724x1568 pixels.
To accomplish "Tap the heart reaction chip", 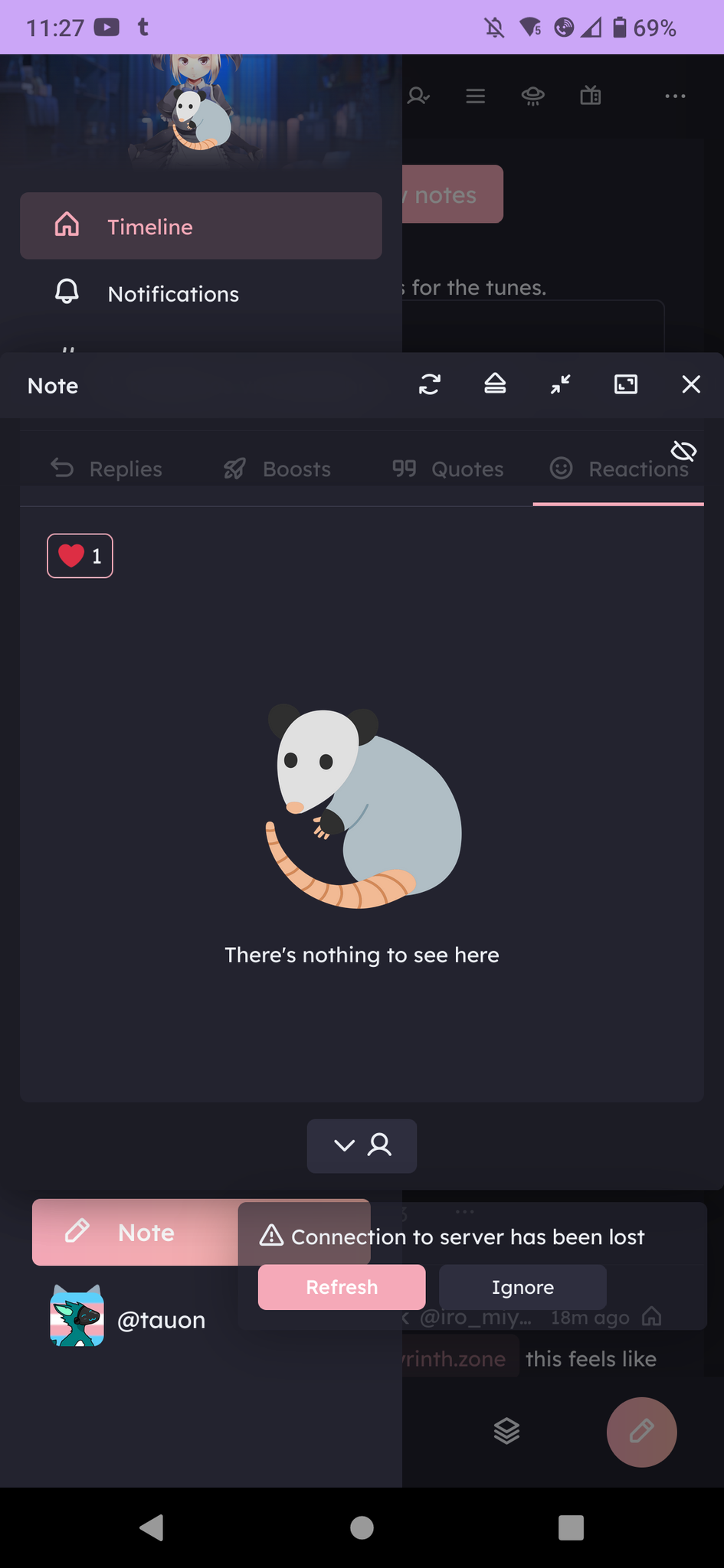I will click(x=80, y=556).
